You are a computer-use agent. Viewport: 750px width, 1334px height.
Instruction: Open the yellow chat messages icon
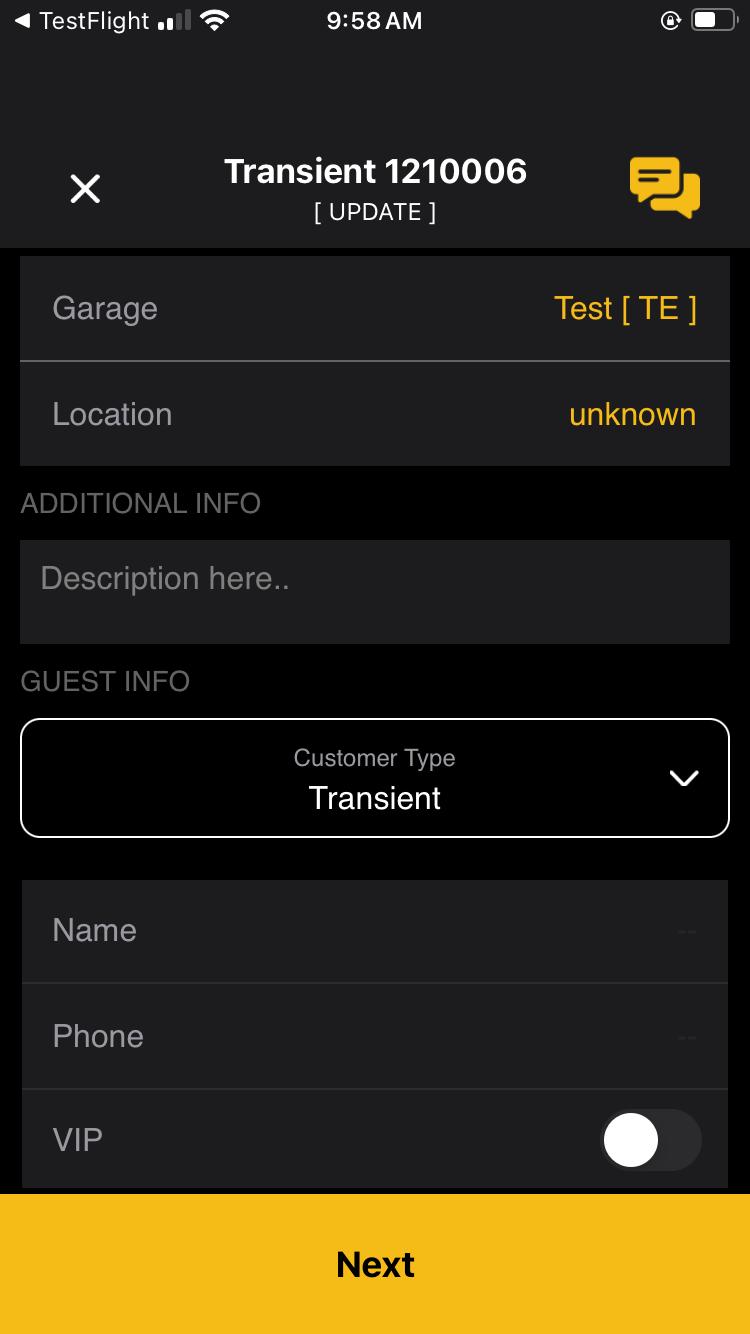tap(664, 188)
